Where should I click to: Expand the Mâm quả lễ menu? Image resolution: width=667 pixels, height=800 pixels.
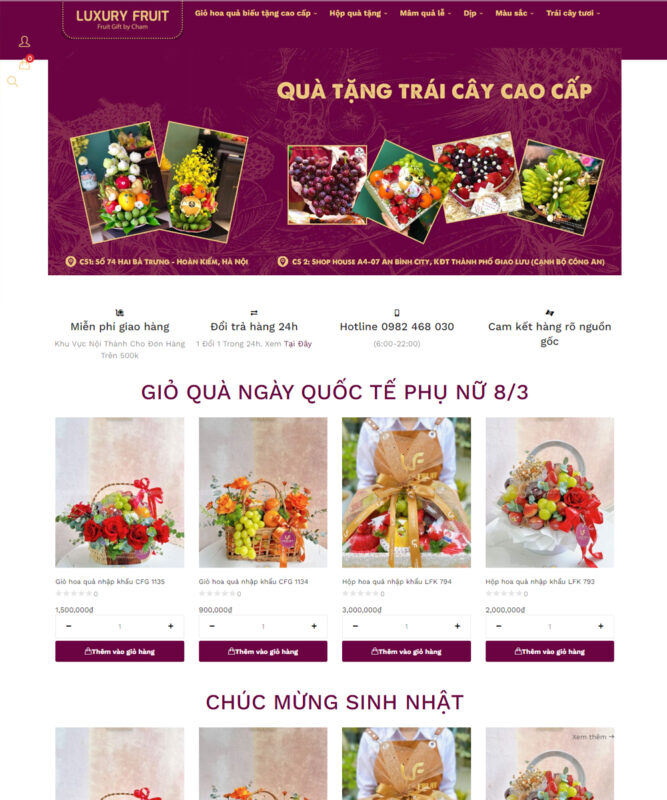(x=424, y=14)
